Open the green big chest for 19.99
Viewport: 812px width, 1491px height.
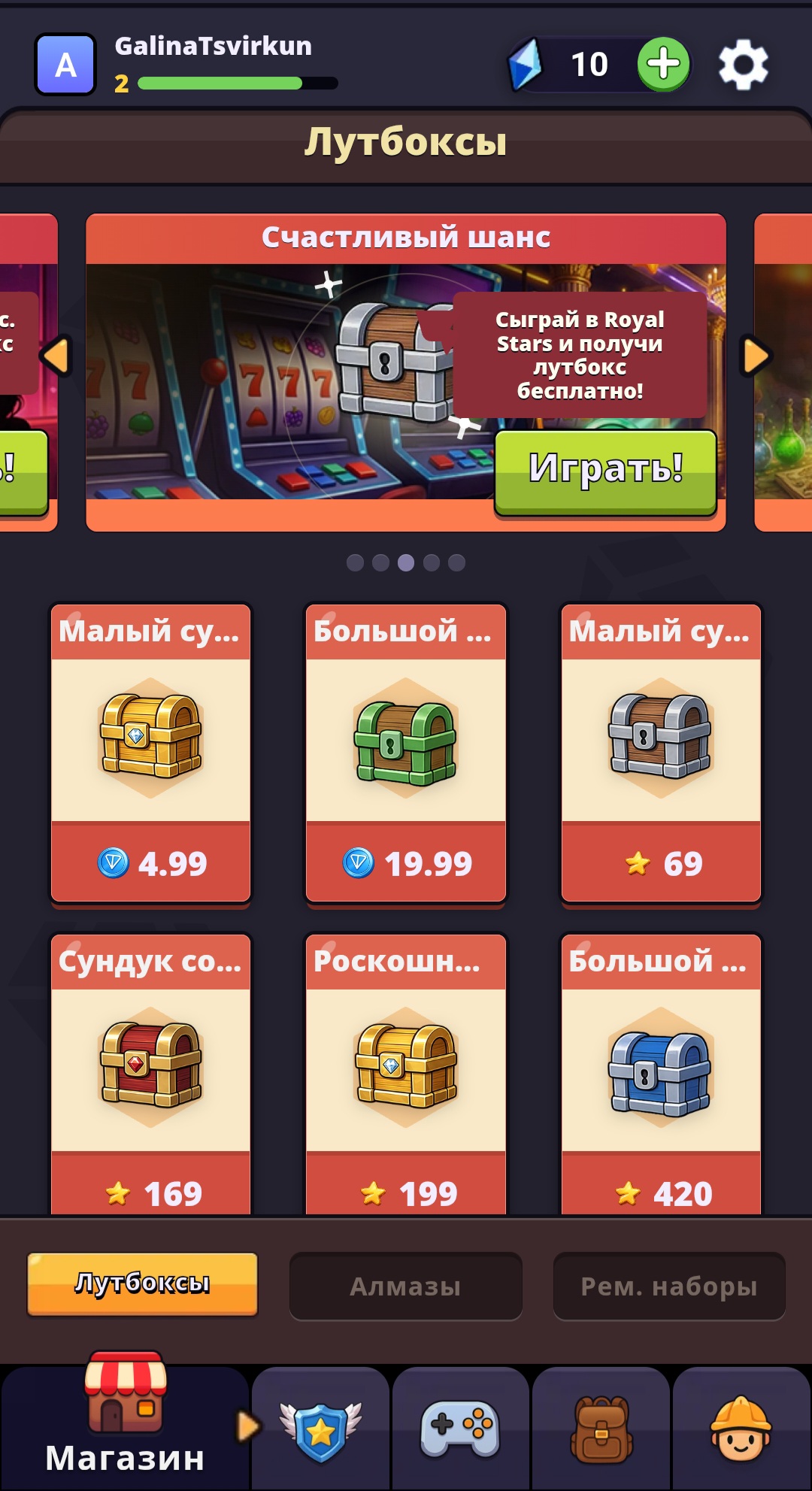point(406,752)
